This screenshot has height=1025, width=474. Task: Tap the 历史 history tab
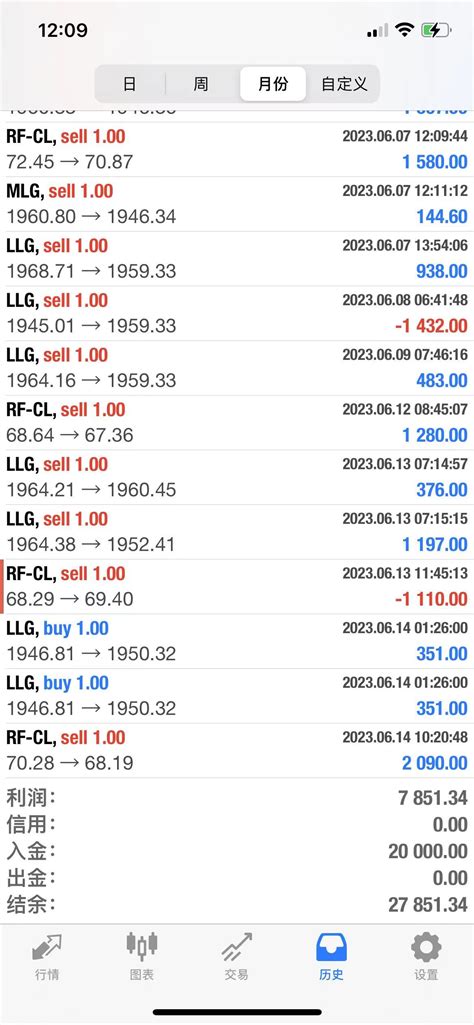tap(331, 957)
